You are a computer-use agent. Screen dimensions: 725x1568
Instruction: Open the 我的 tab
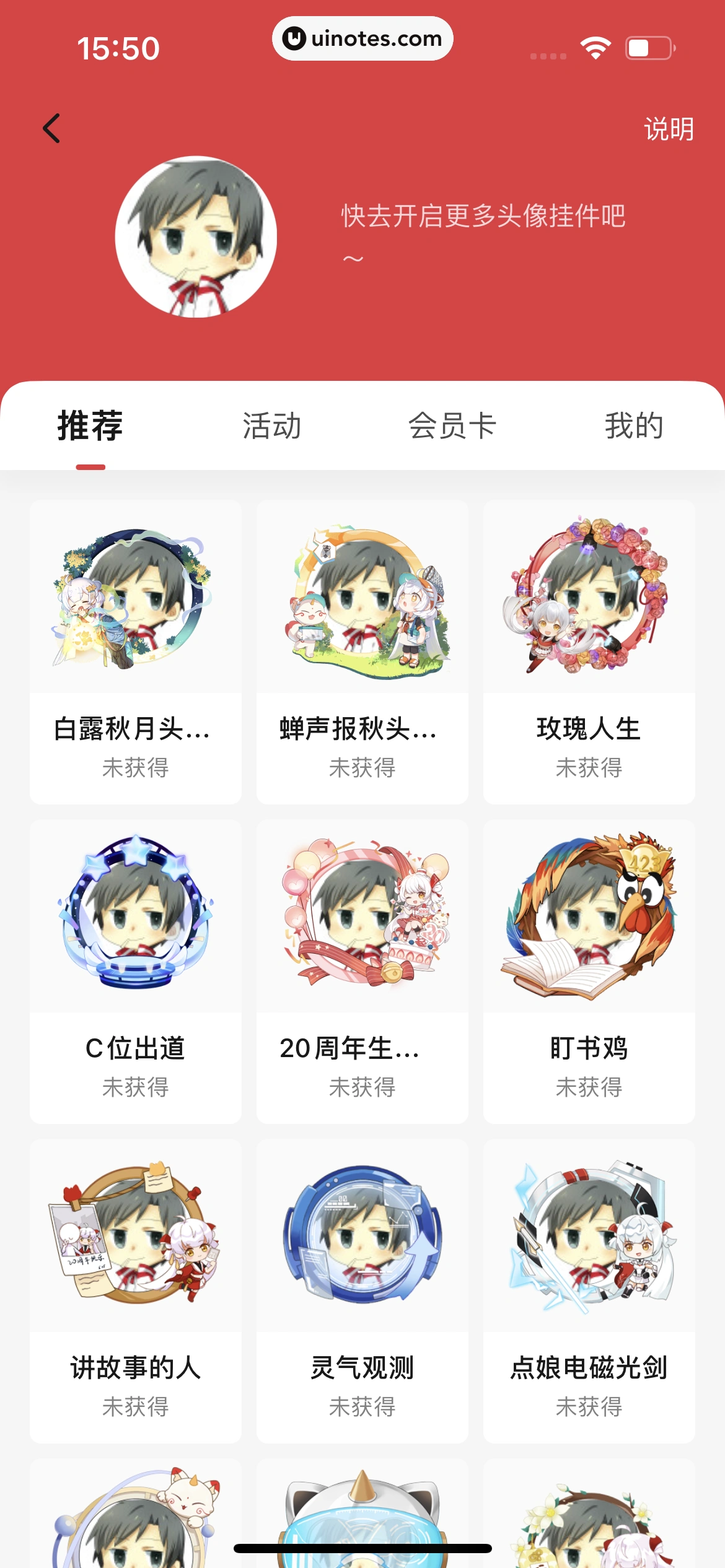(x=635, y=426)
